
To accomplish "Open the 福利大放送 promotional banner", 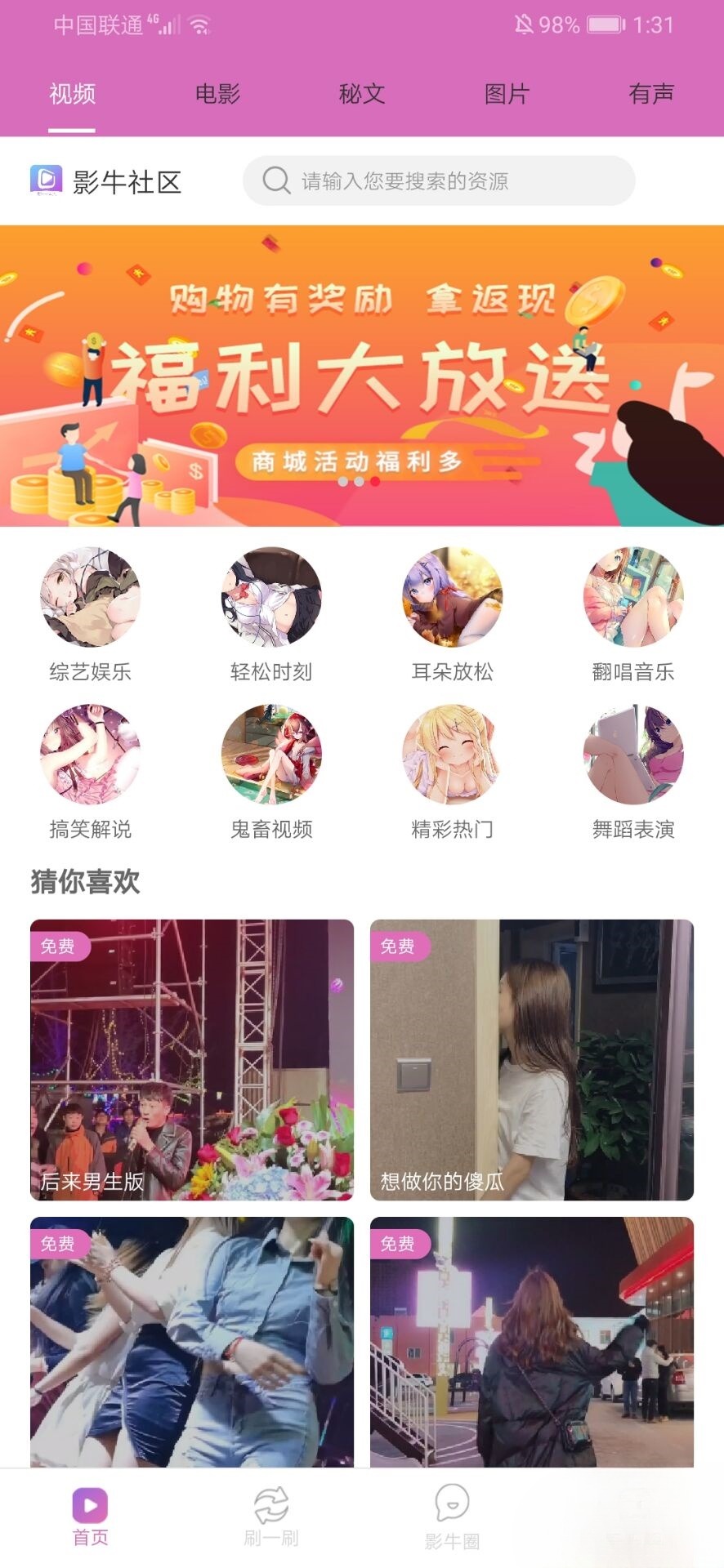I will click(x=362, y=376).
